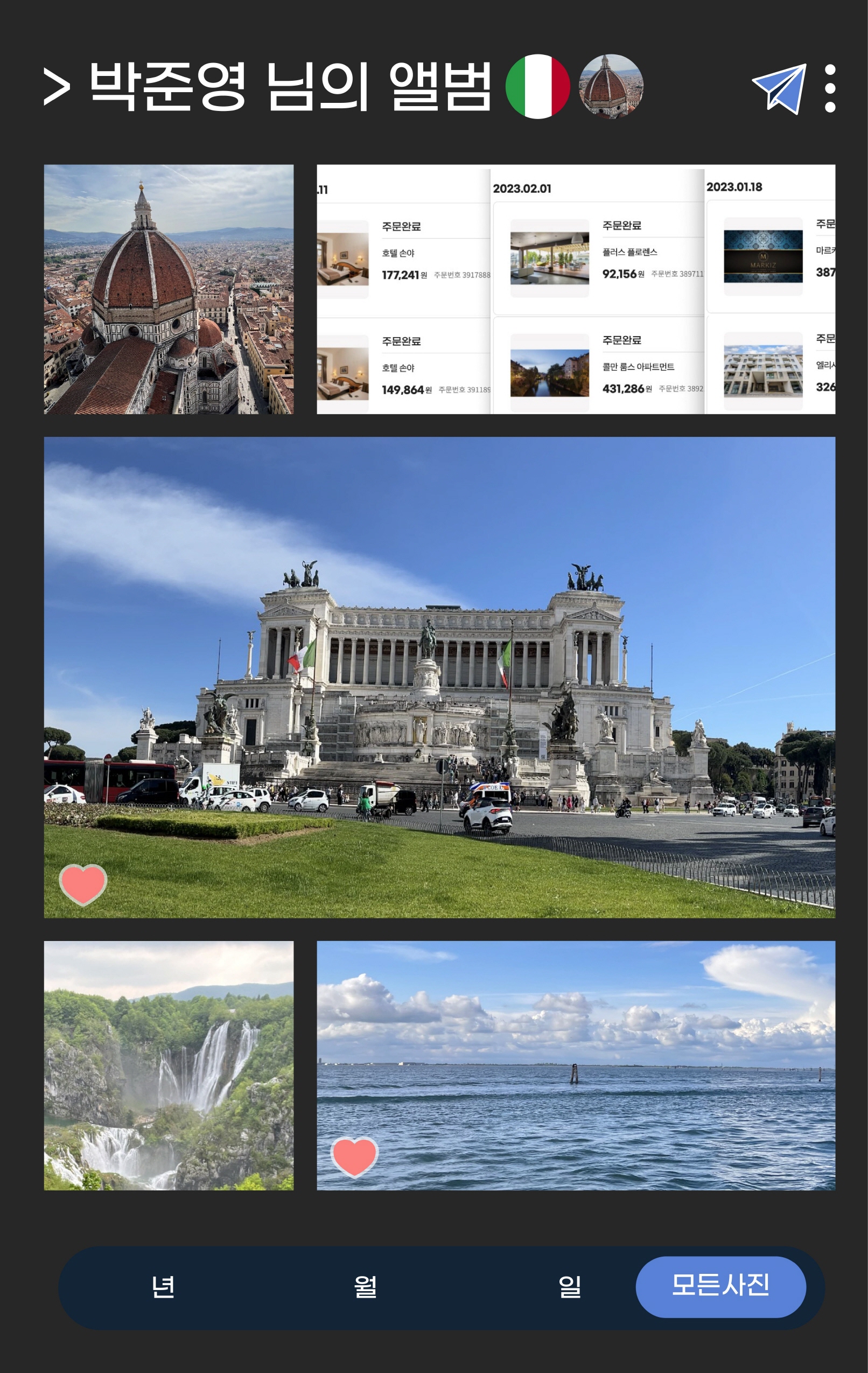
Task: Switch to the 일 view
Action: (569, 1287)
